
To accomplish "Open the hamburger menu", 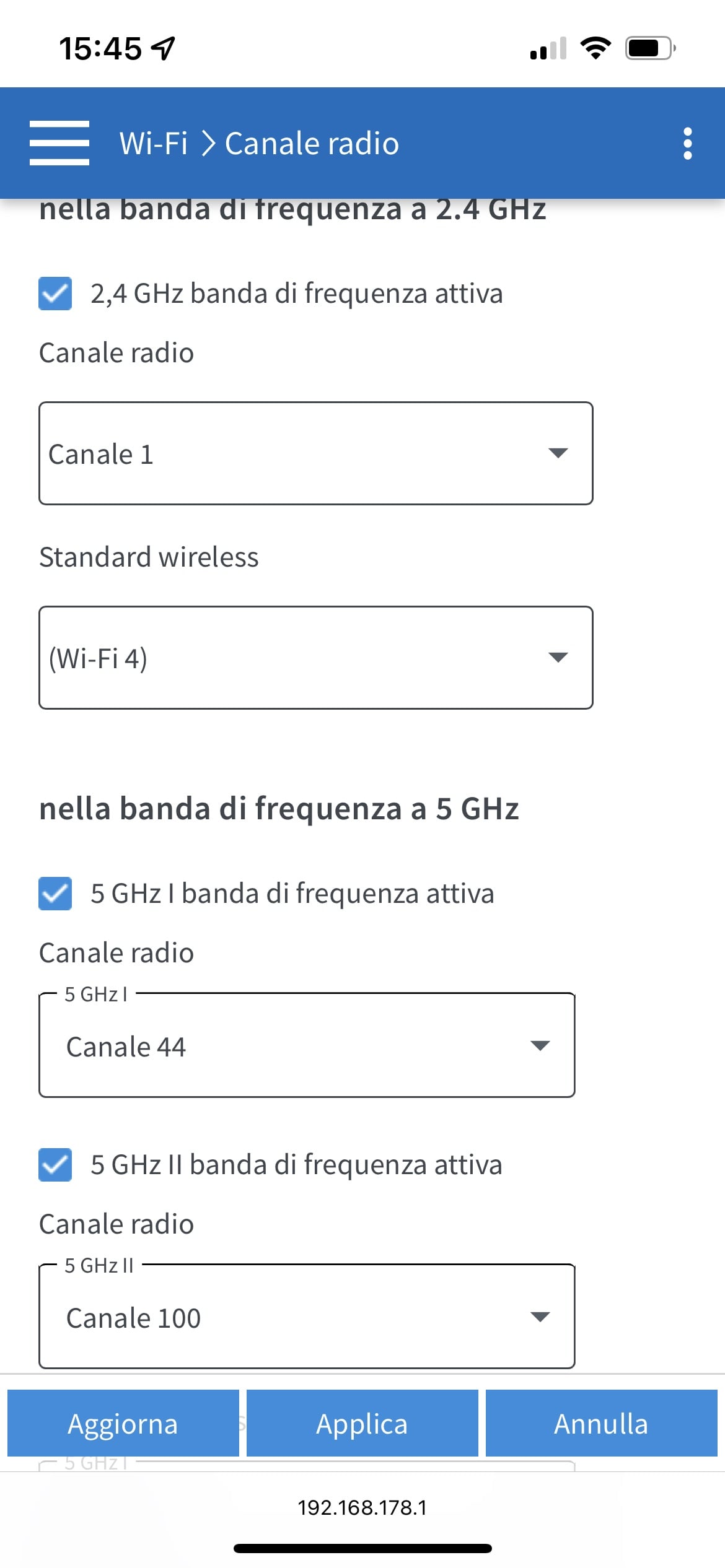I will tap(59, 143).
